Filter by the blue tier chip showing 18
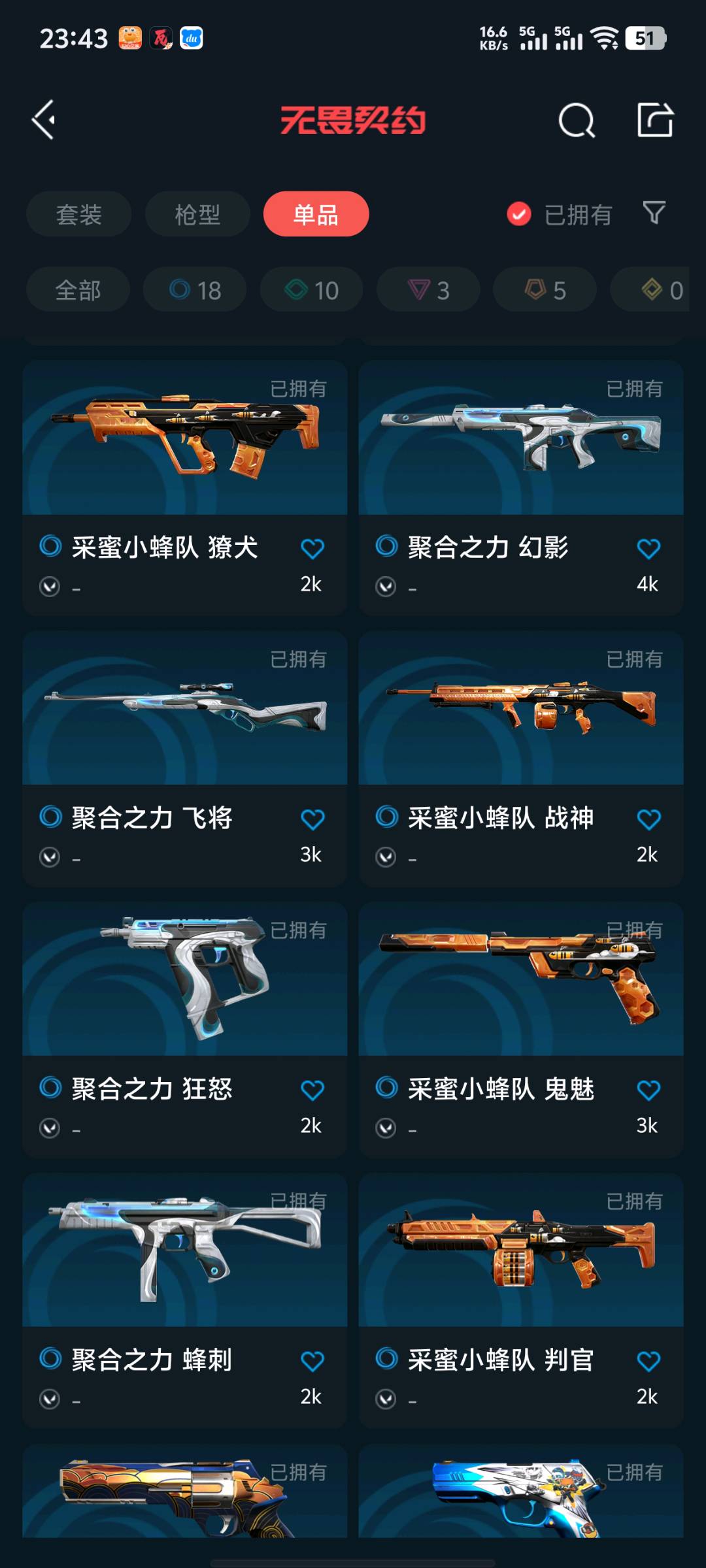 click(x=195, y=290)
